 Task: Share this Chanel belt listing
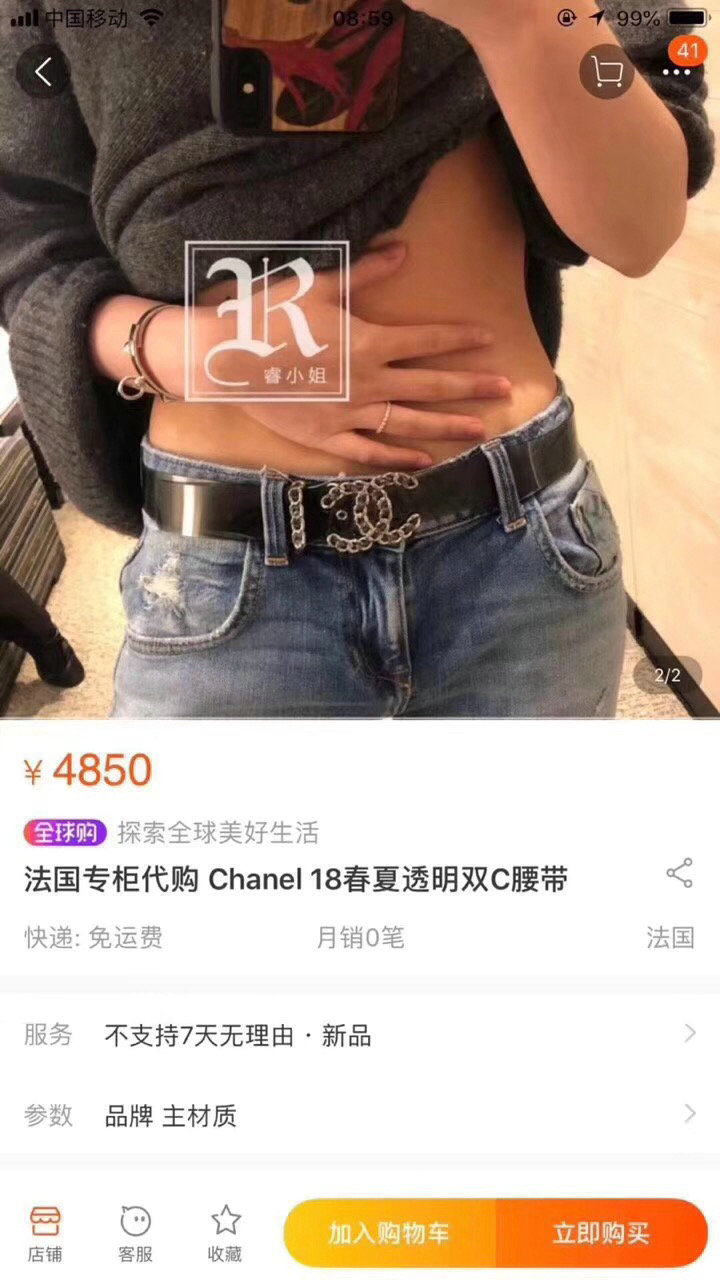tap(680, 873)
